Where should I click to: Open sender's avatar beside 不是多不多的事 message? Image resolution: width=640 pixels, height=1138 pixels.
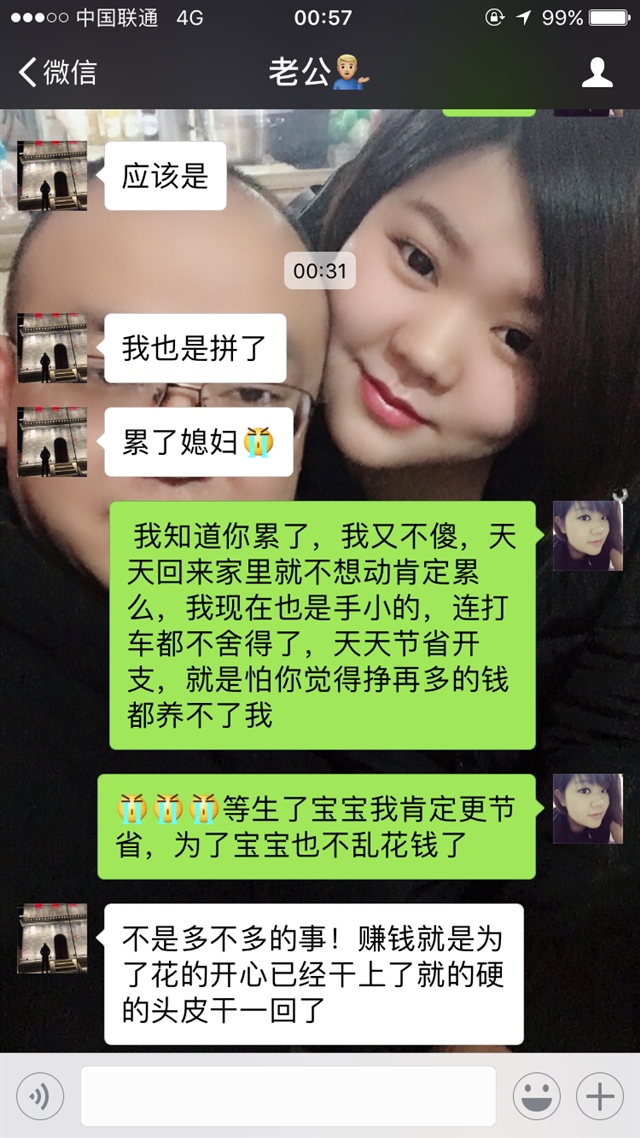52,938
